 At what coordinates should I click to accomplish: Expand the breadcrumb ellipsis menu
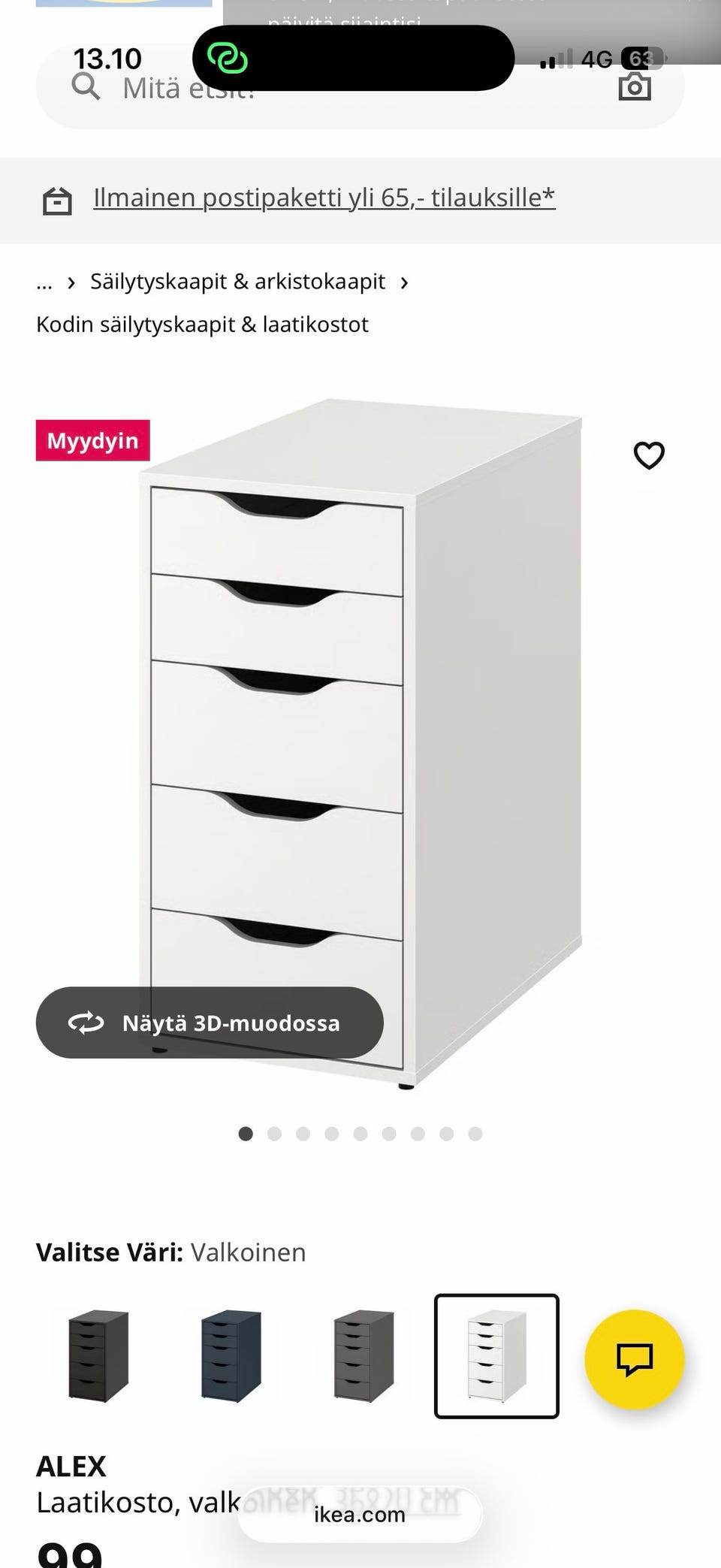point(45,282)
